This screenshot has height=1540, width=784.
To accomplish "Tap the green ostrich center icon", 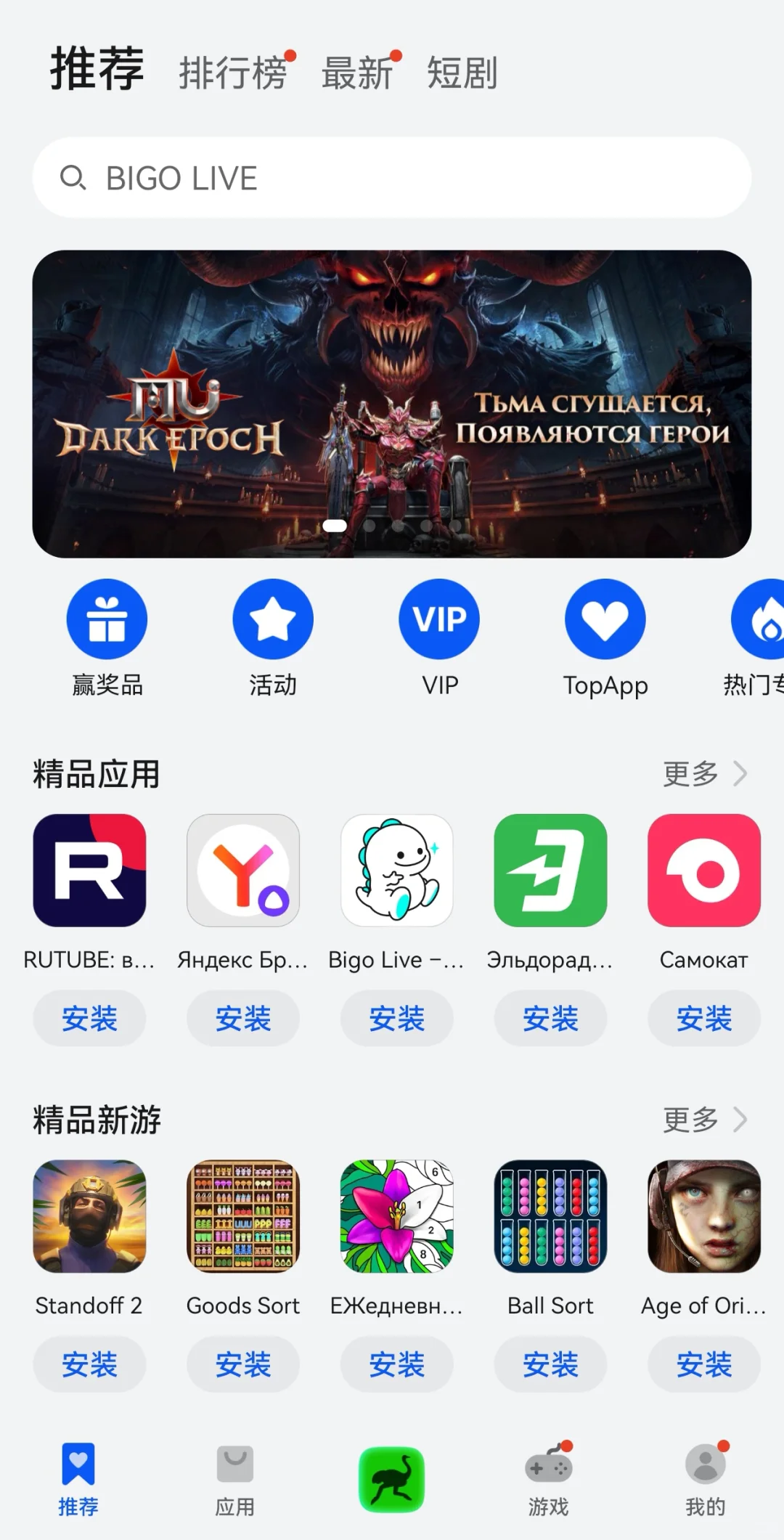I will pos(391,1478).
